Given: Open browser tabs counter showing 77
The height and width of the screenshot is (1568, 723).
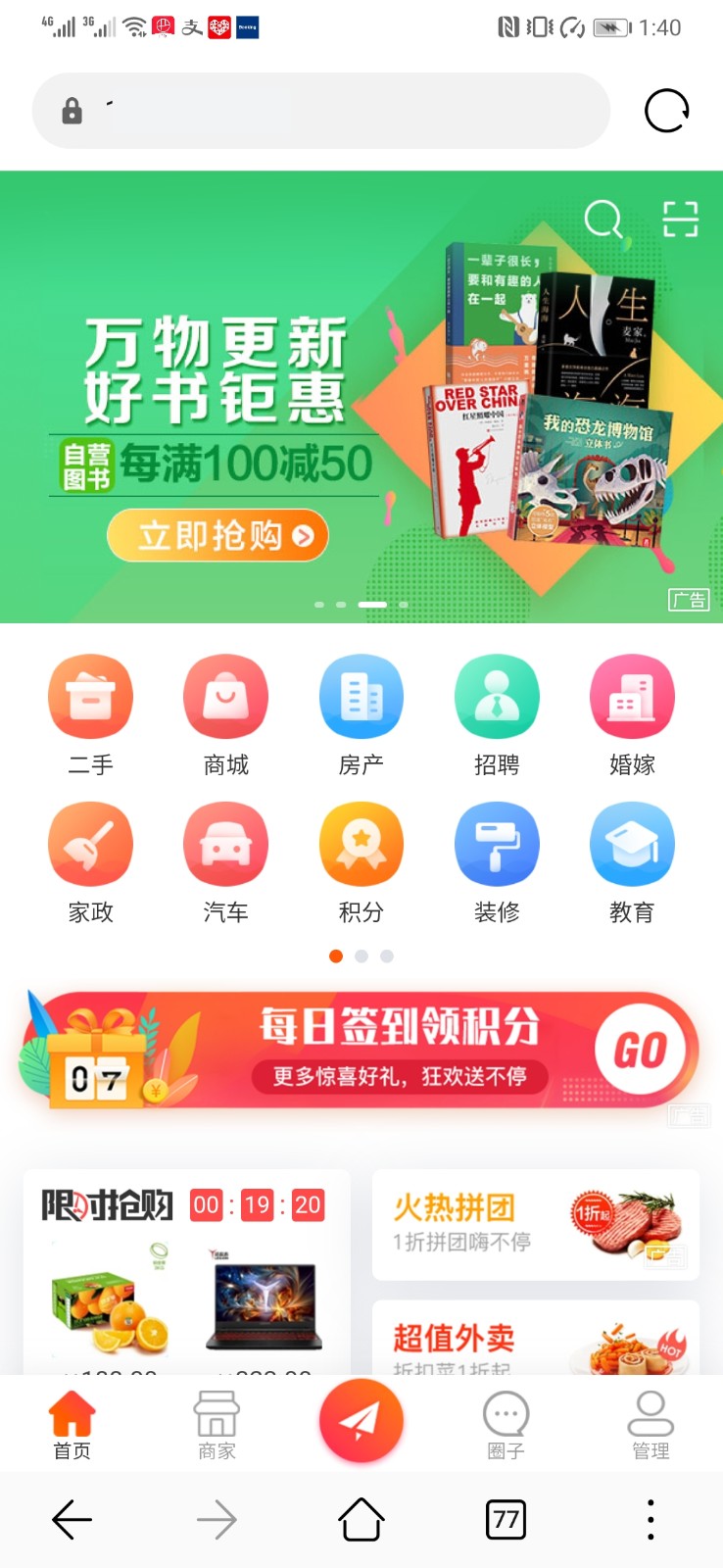Looking at the screenshot, I should coord(506,1520).
